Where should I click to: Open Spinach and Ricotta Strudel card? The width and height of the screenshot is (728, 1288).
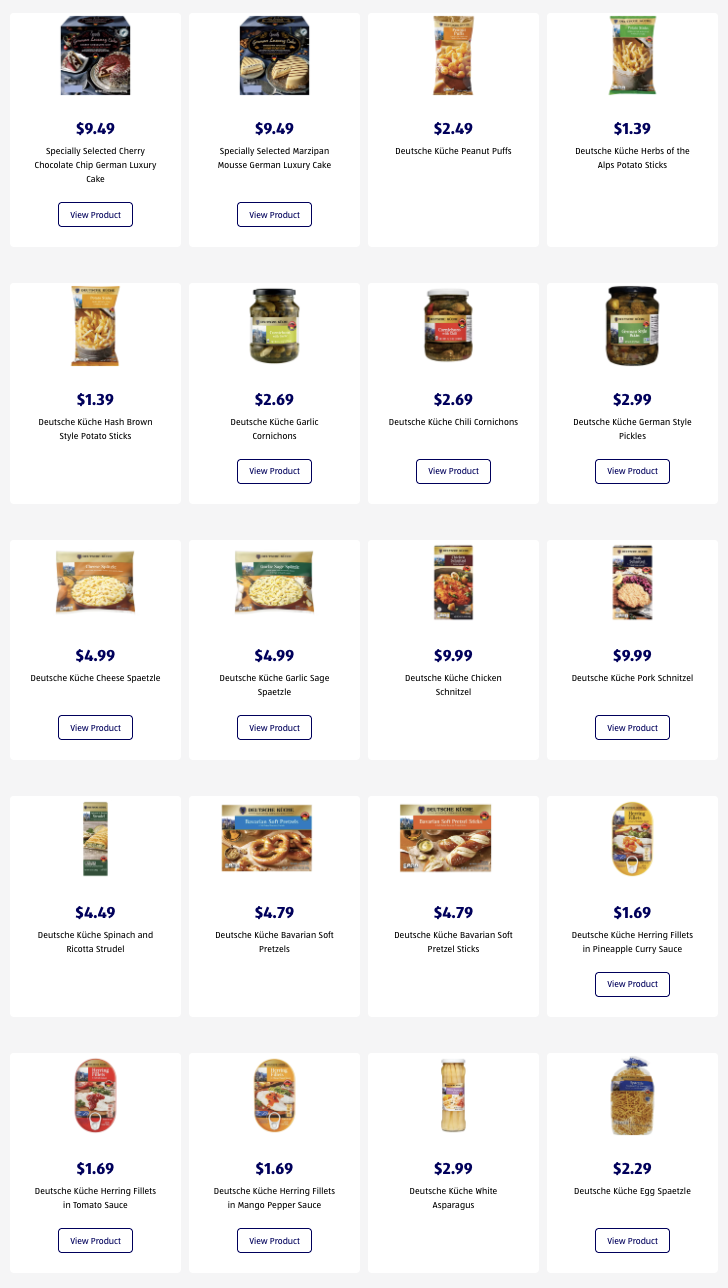point(95,906)
